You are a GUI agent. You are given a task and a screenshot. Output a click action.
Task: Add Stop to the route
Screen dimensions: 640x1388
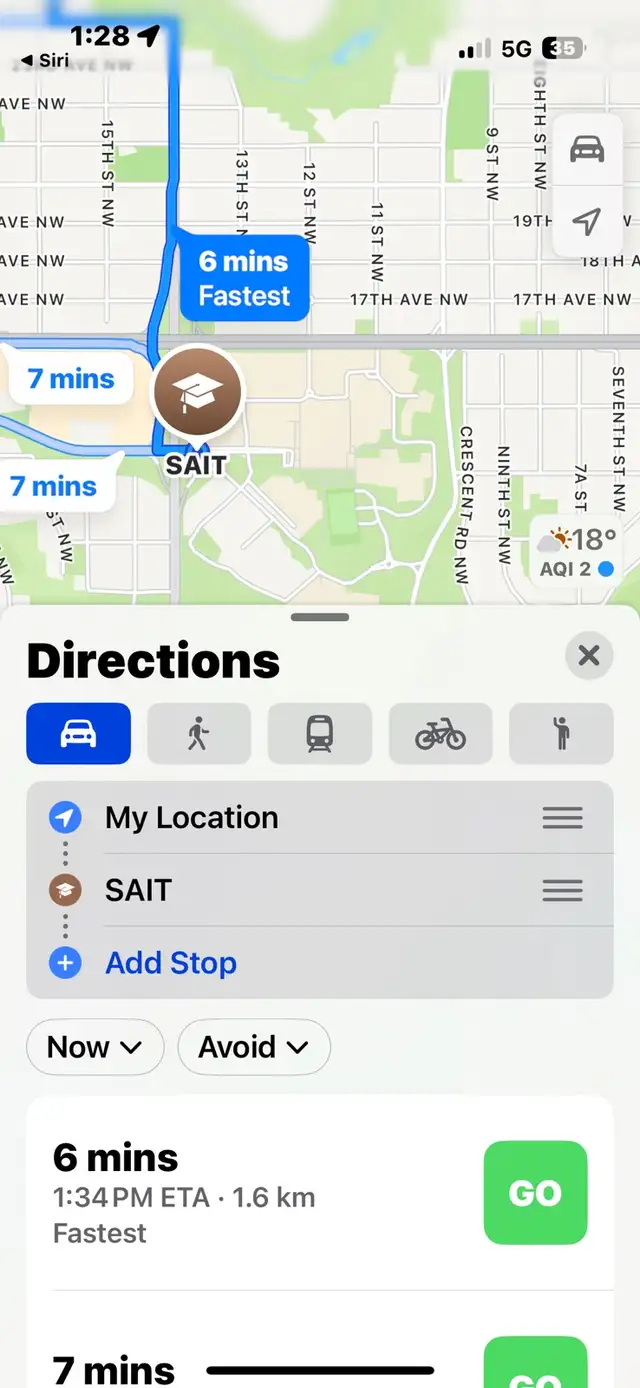tap(171, 963)
